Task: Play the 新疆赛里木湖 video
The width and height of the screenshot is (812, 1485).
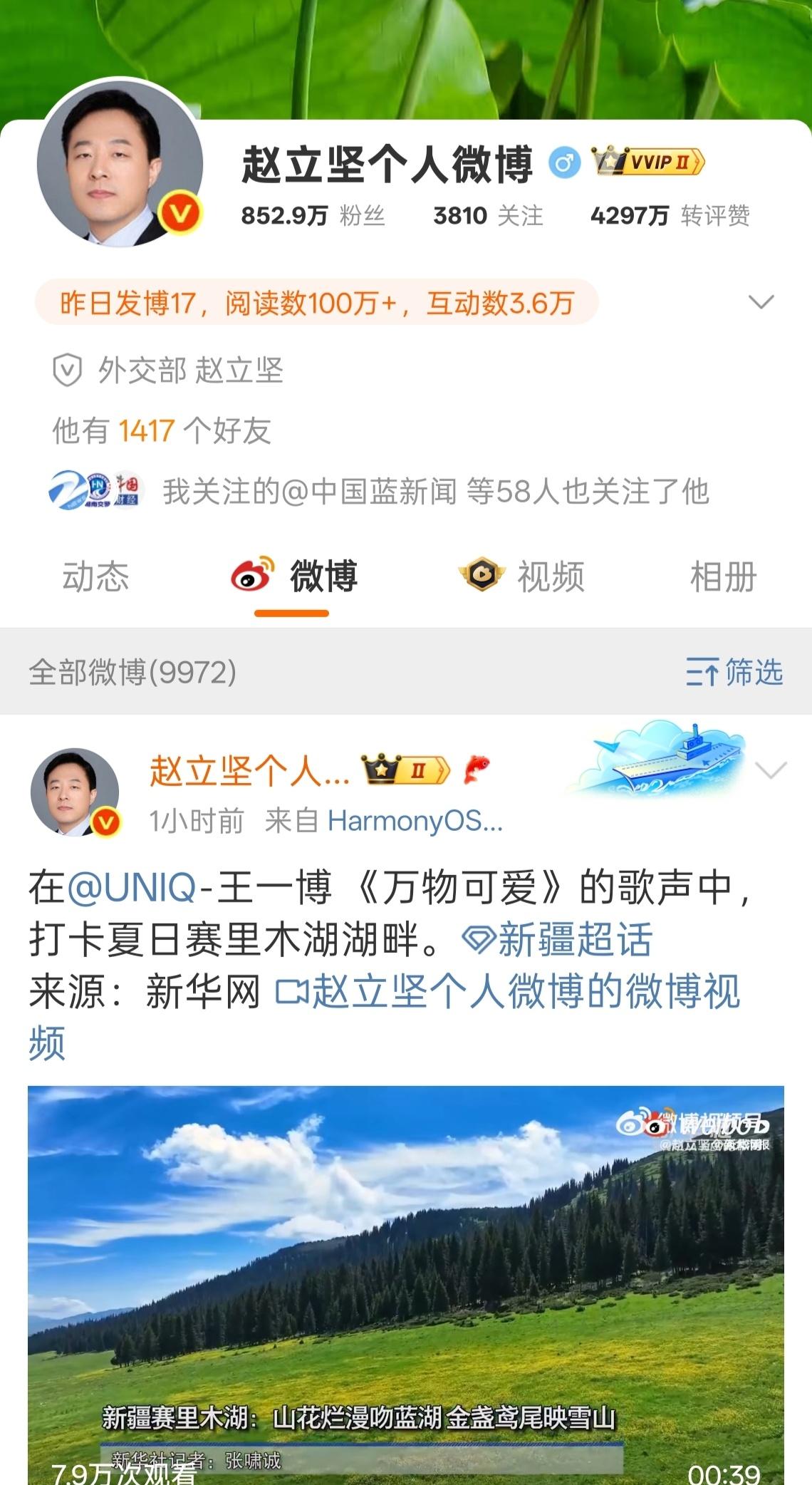Action: (x=406, y=1283)
